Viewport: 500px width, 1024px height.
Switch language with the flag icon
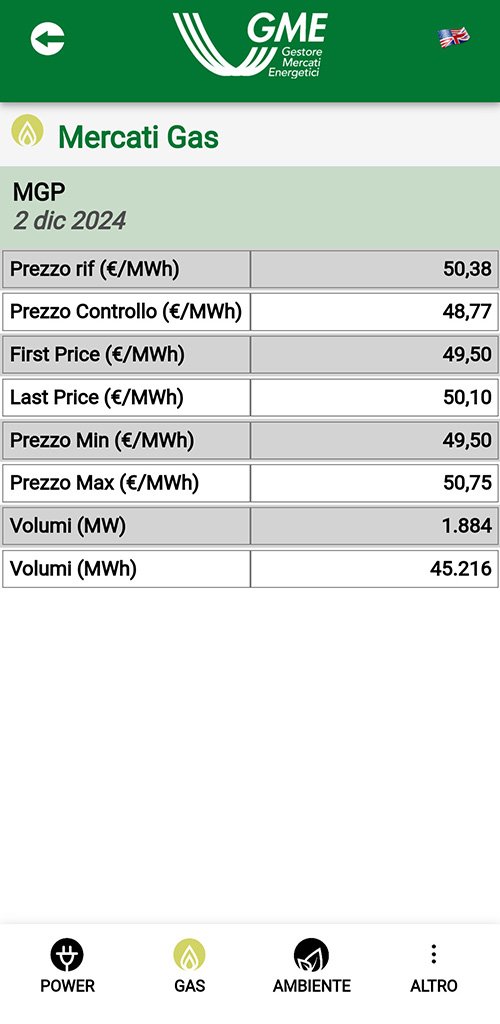454,37
